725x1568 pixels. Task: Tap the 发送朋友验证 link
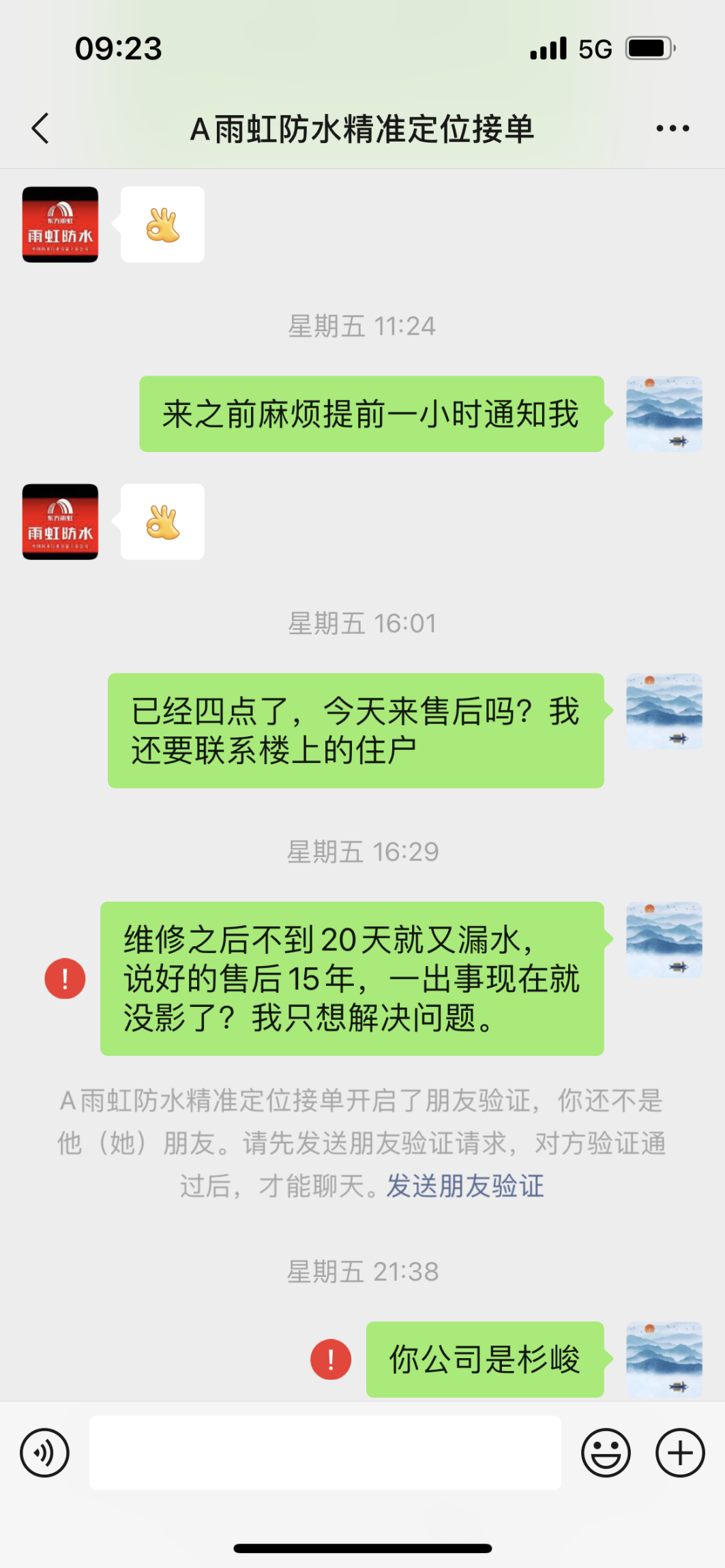coord(465,1186)
